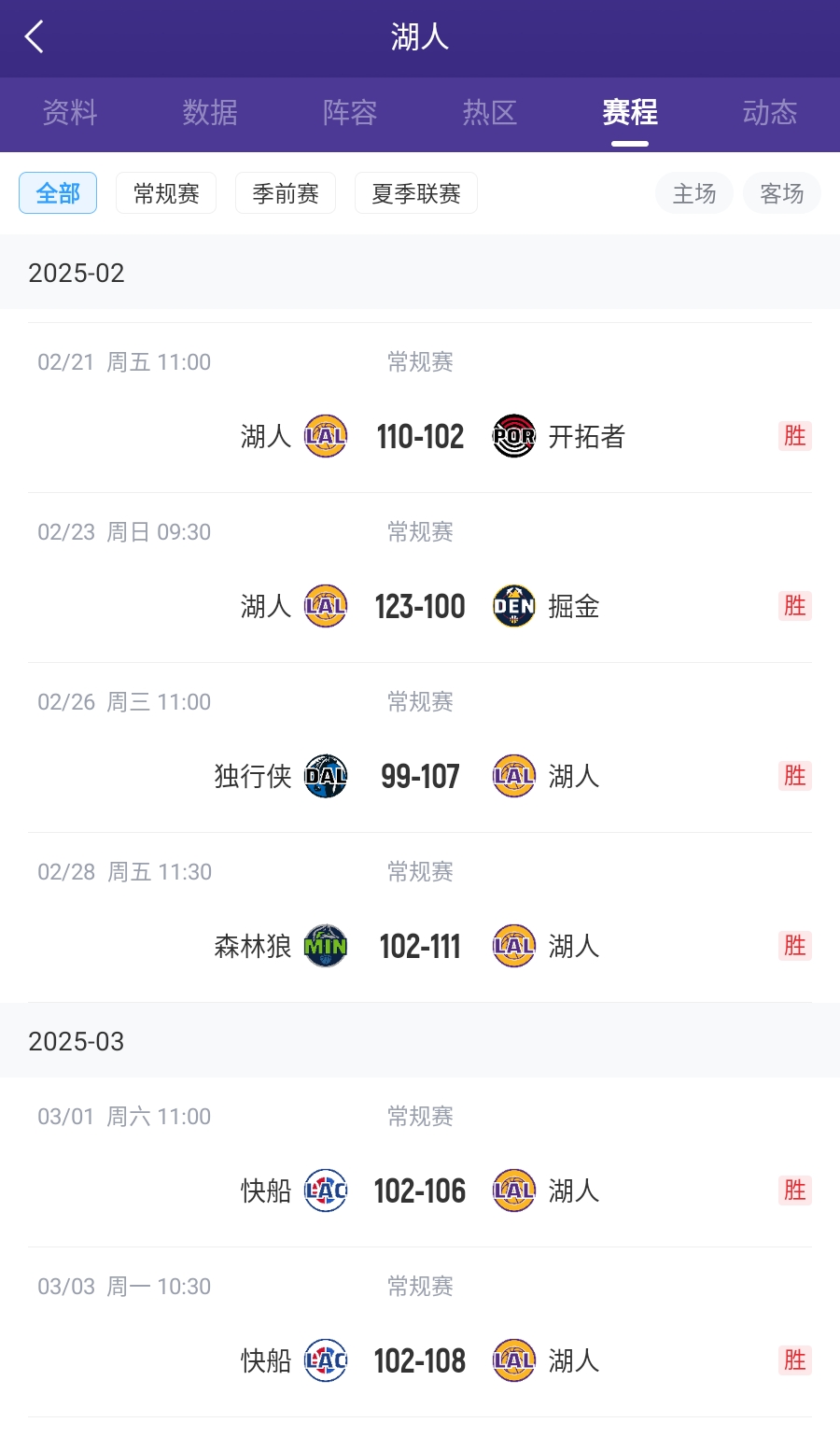Select the 全部 filter chip
The image size is (840, 1437).
click(58, 193)
